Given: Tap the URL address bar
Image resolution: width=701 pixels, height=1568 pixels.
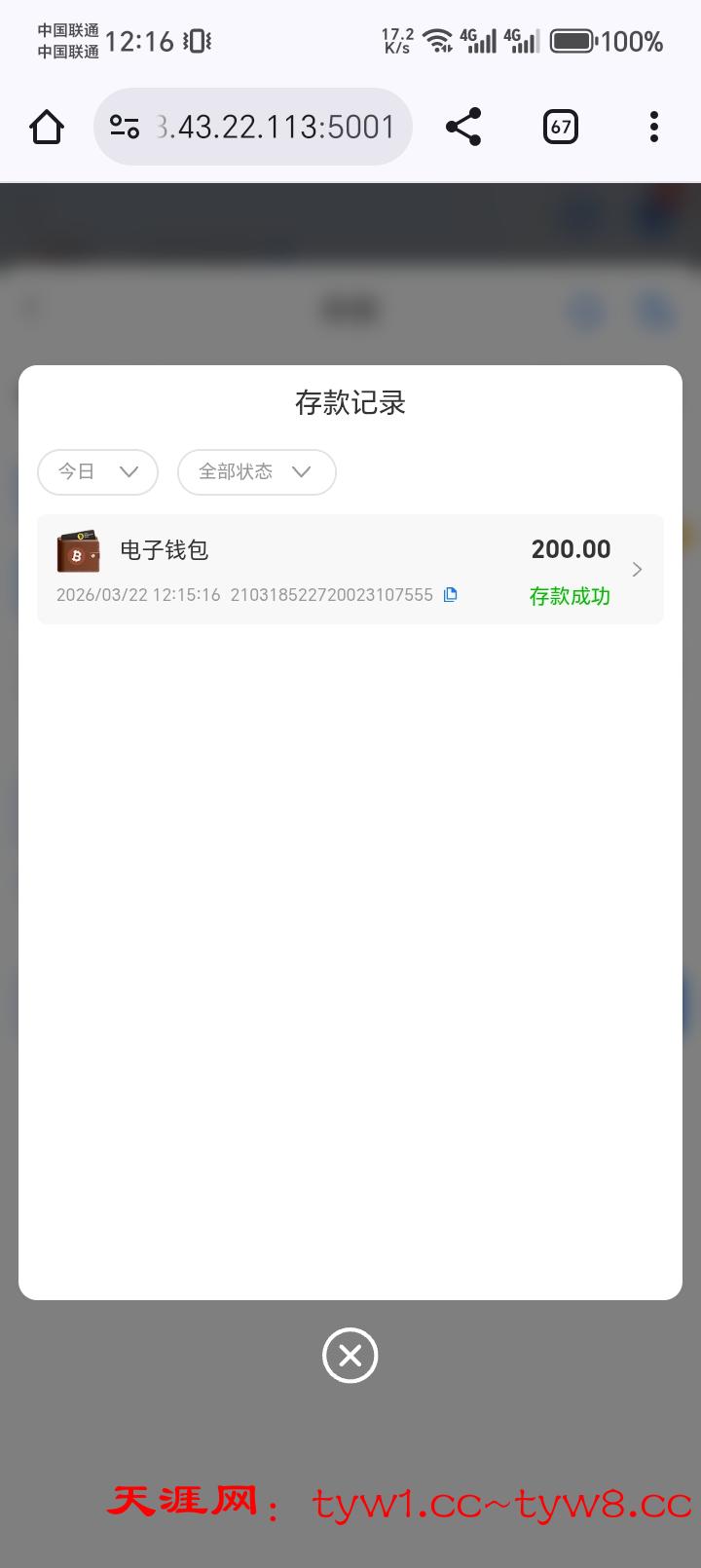Looking at the screenshot, I should point(276,127).
